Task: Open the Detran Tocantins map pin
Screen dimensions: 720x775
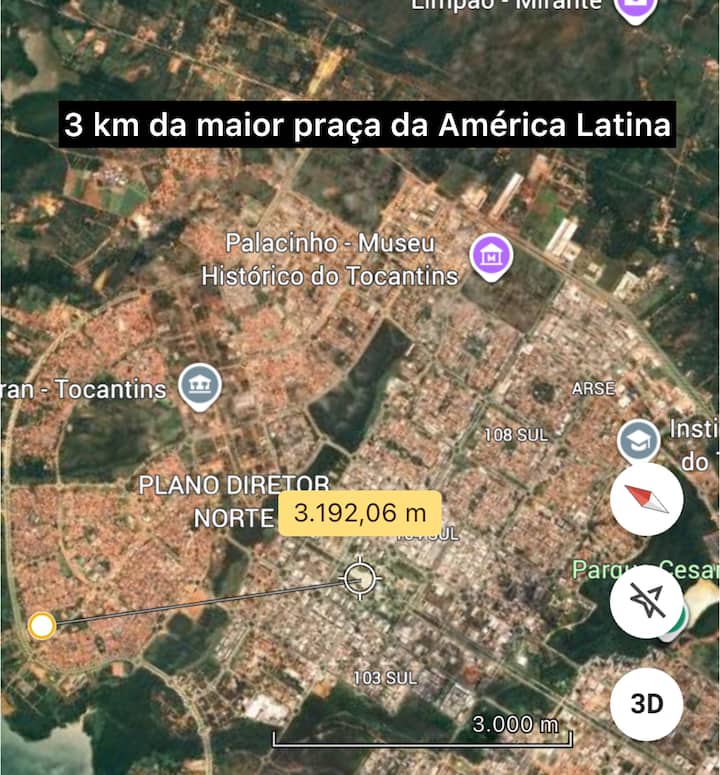Action: [200, 387]
